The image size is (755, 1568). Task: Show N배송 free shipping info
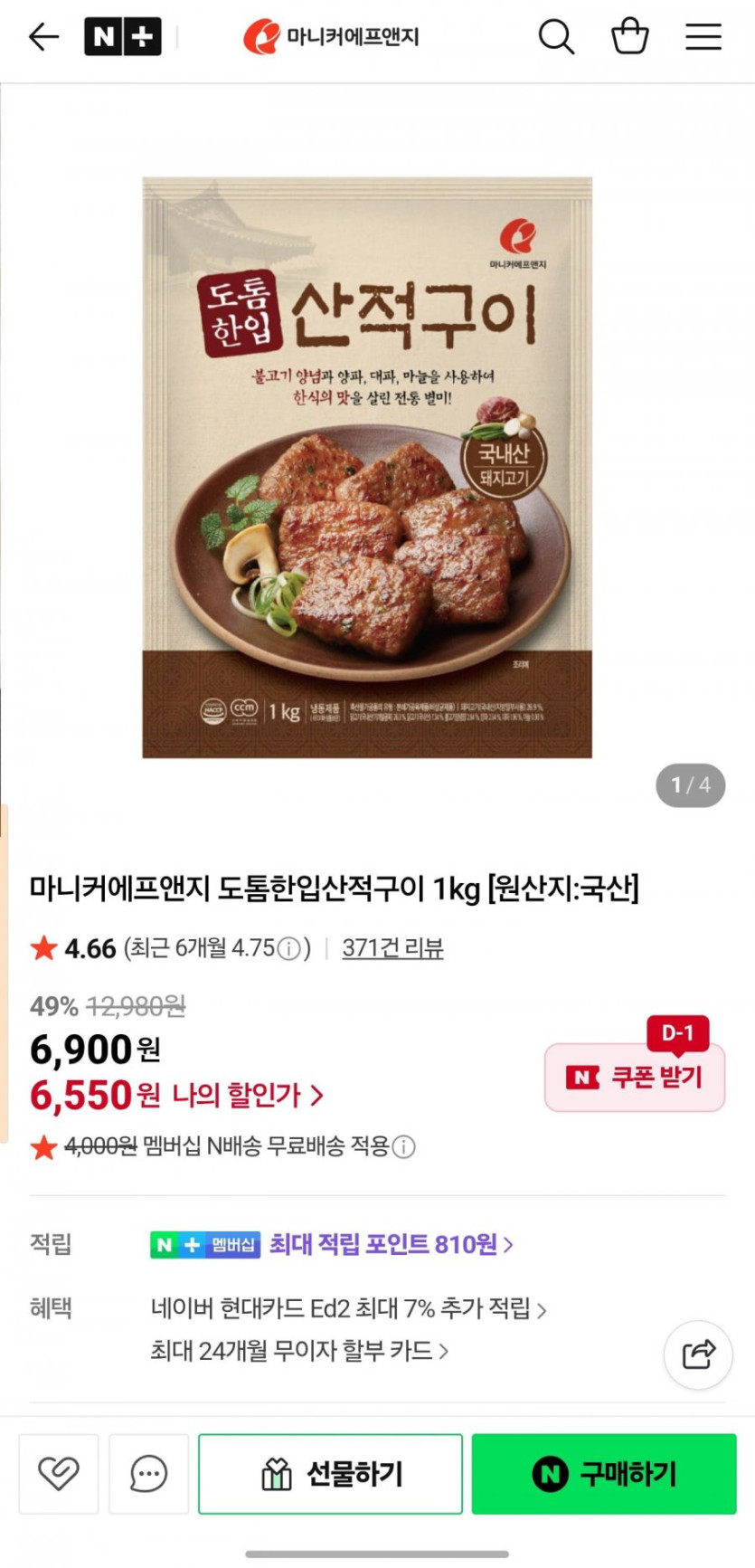coord(404,1147)
